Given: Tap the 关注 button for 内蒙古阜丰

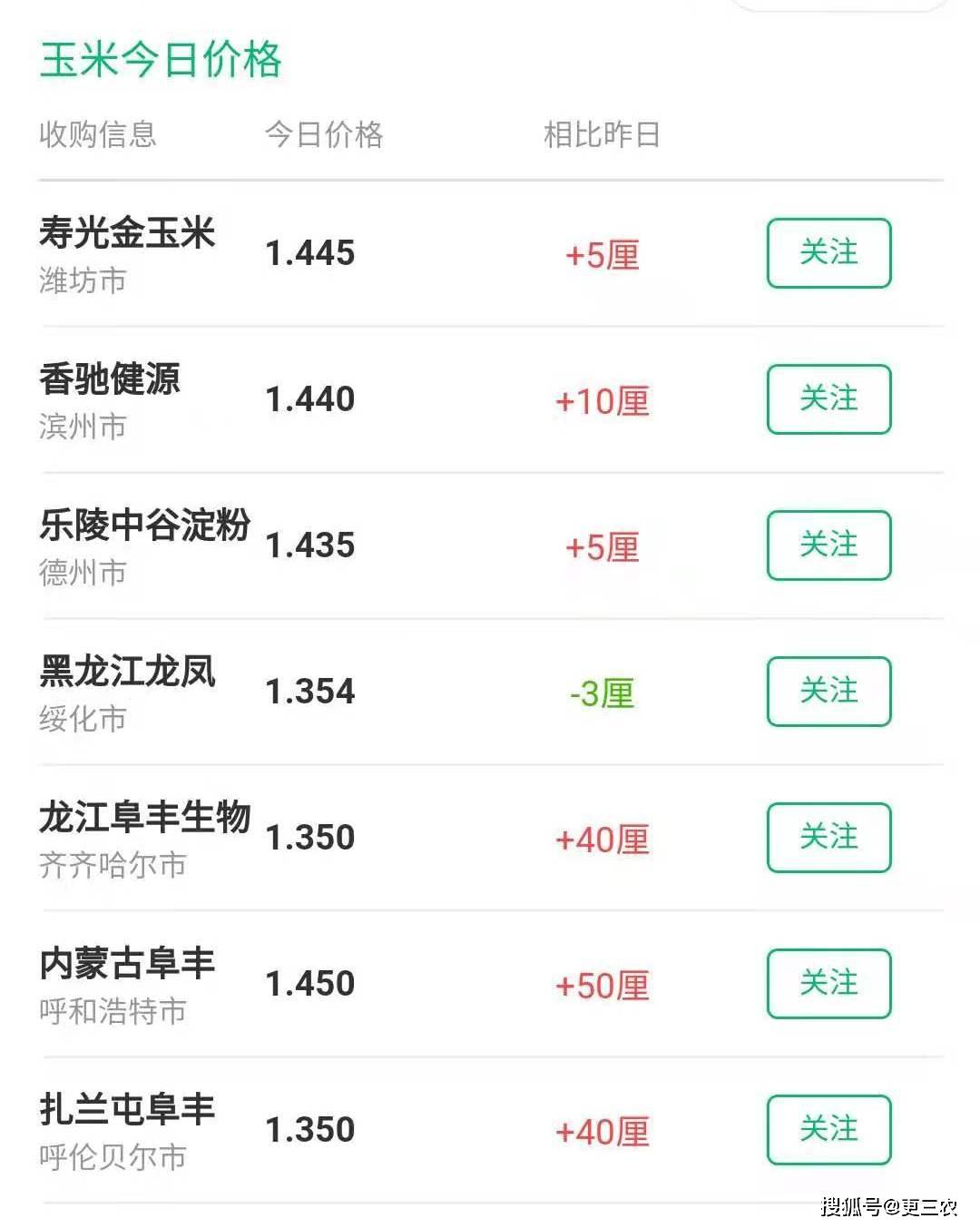Looking at the screenshot, I should coord(828,984).
